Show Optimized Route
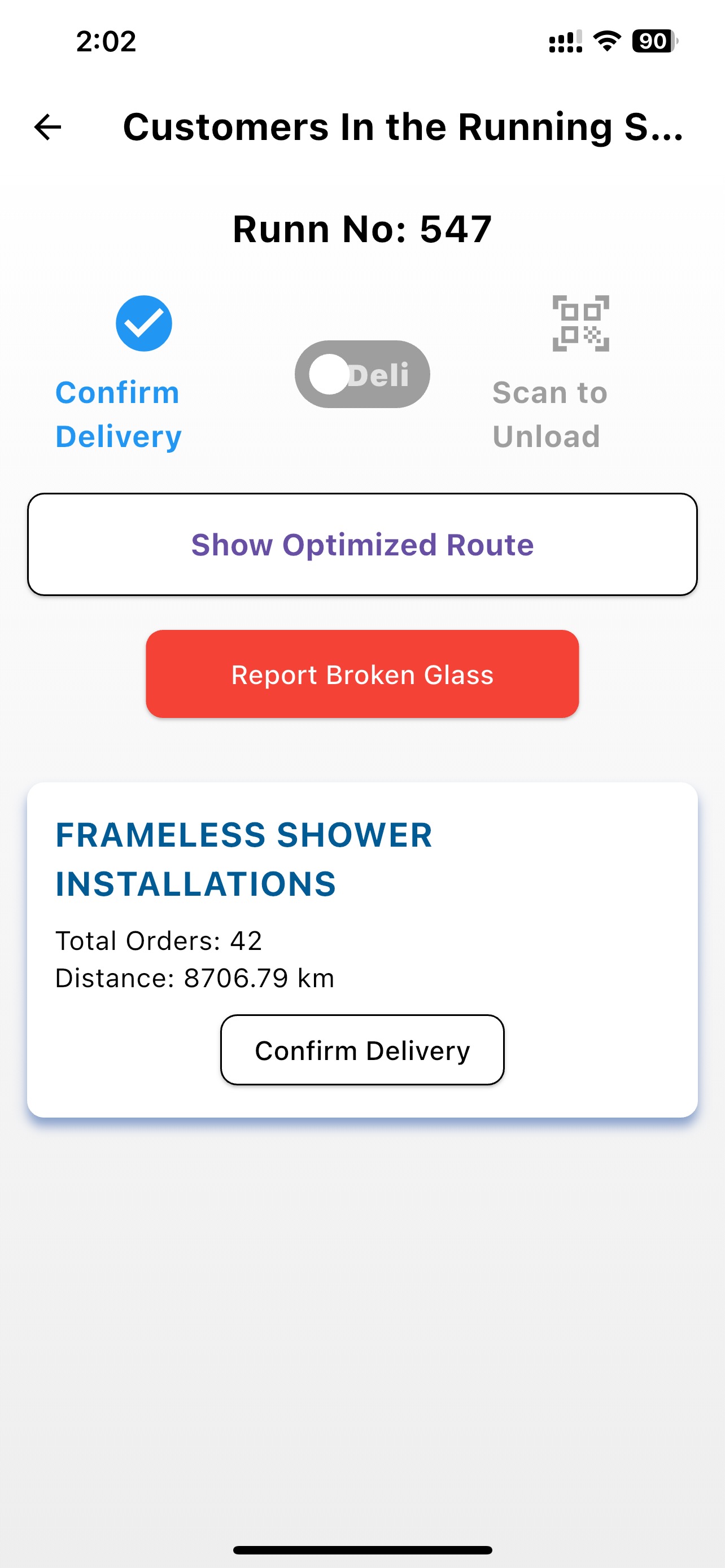 [362, 544]
